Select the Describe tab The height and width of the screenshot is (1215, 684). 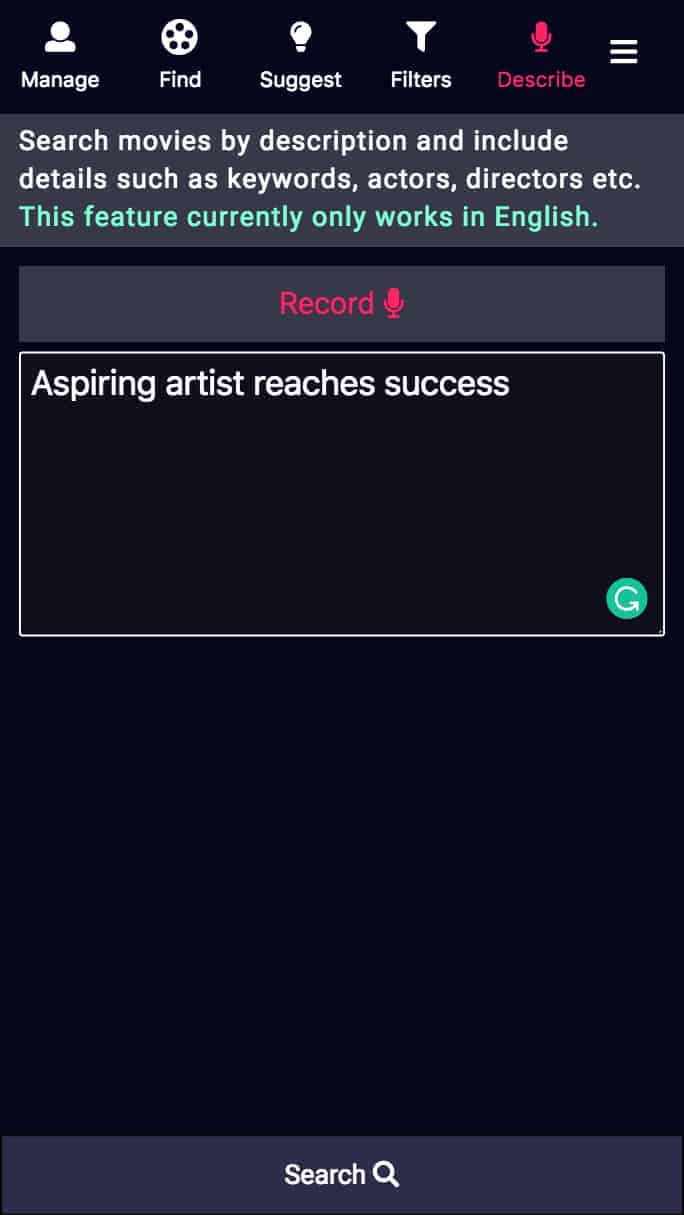click(541, 56)
